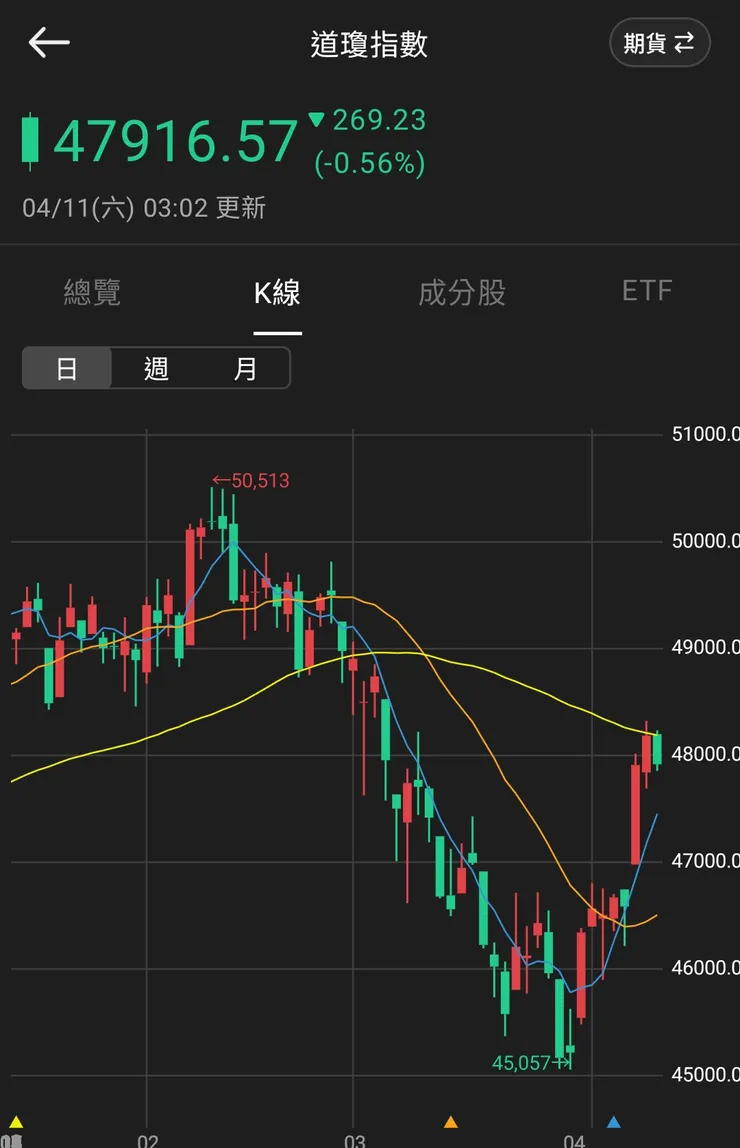Tap the 50,513 peak annotation label
This screenshot has height=1148, width=740.
point(252,480)
